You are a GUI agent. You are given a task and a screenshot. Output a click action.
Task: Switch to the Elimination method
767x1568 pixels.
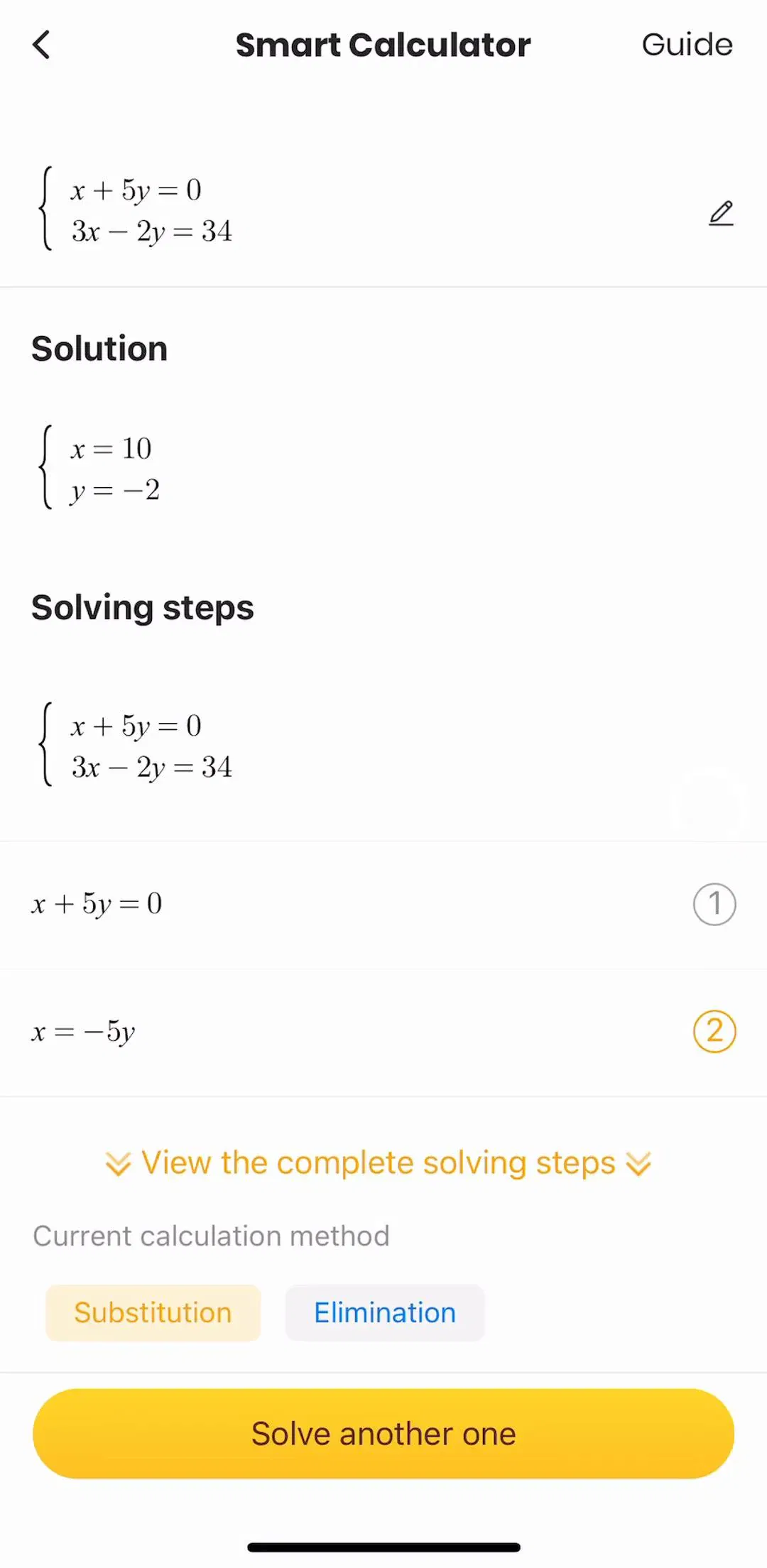click(385, 1312)
